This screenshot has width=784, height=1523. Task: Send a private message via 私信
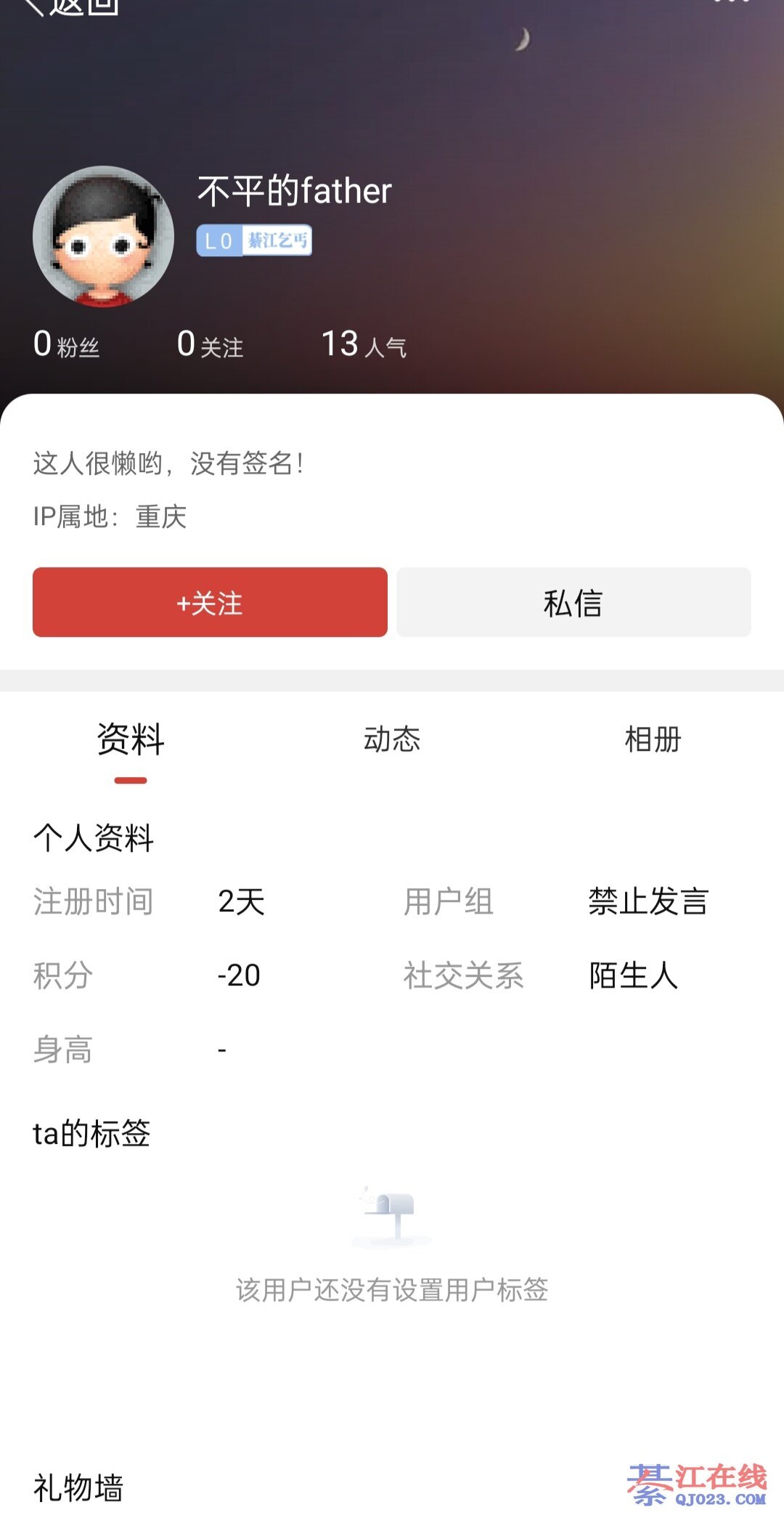(x=573, y=602)
